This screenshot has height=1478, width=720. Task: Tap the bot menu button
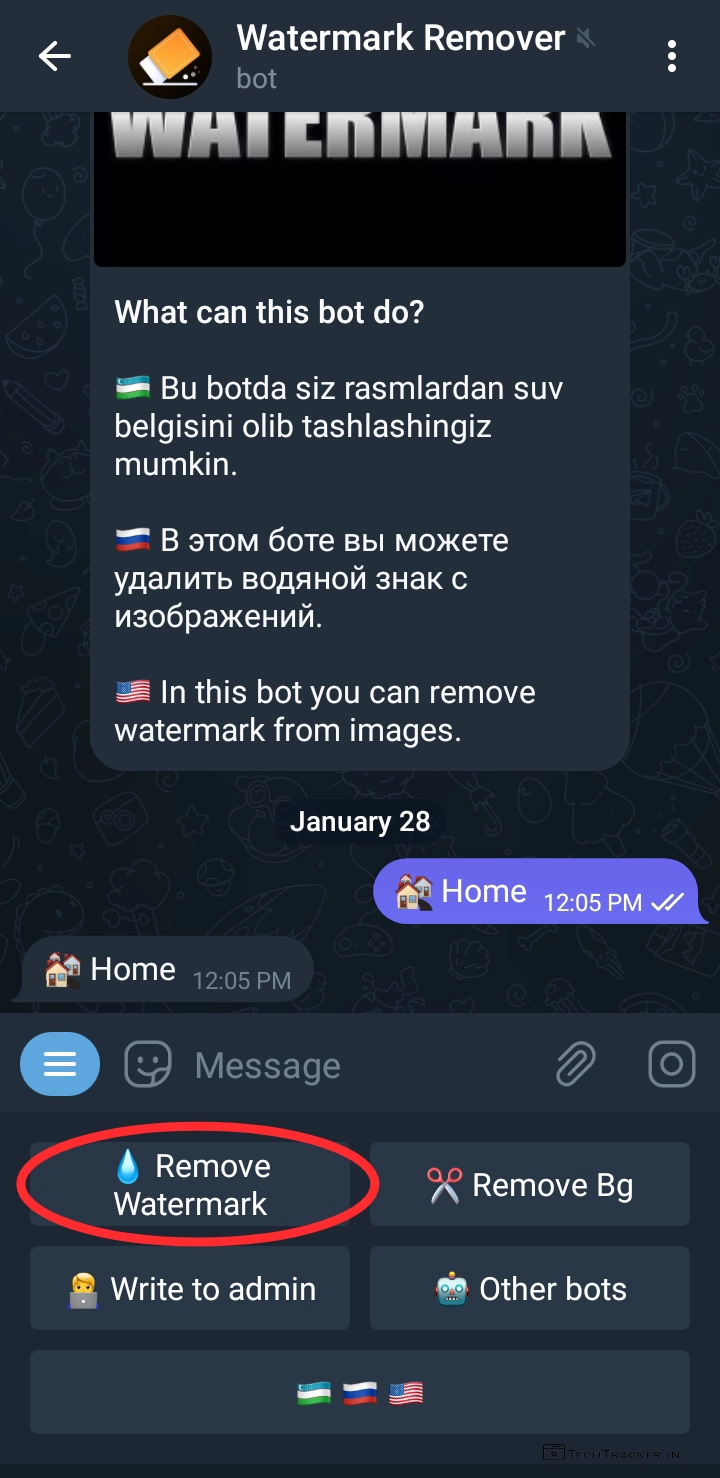(60, 1065)
